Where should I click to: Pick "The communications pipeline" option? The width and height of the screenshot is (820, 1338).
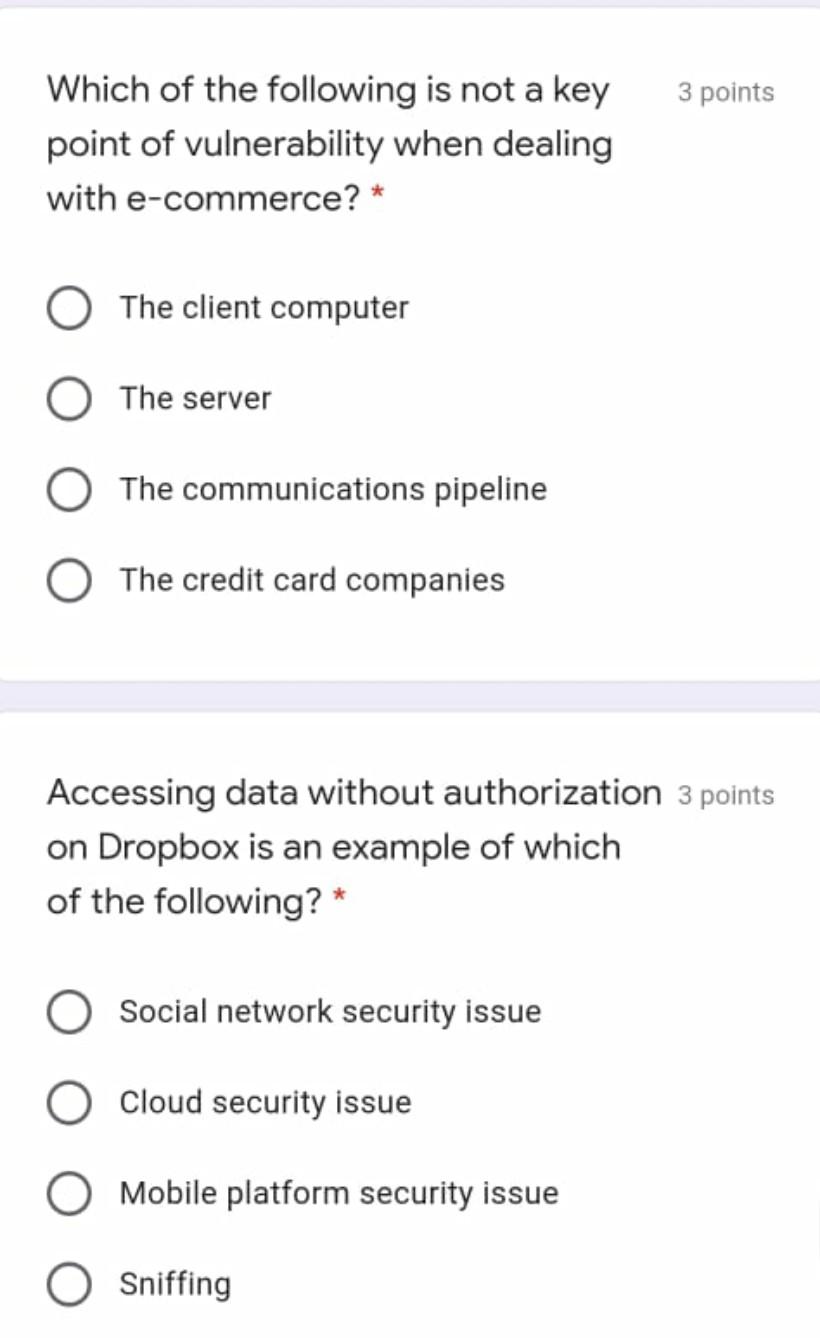69,491
